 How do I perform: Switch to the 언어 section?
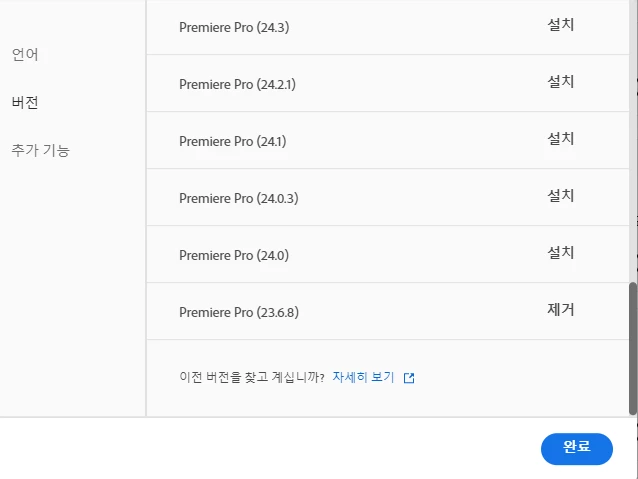click(25, 55)
